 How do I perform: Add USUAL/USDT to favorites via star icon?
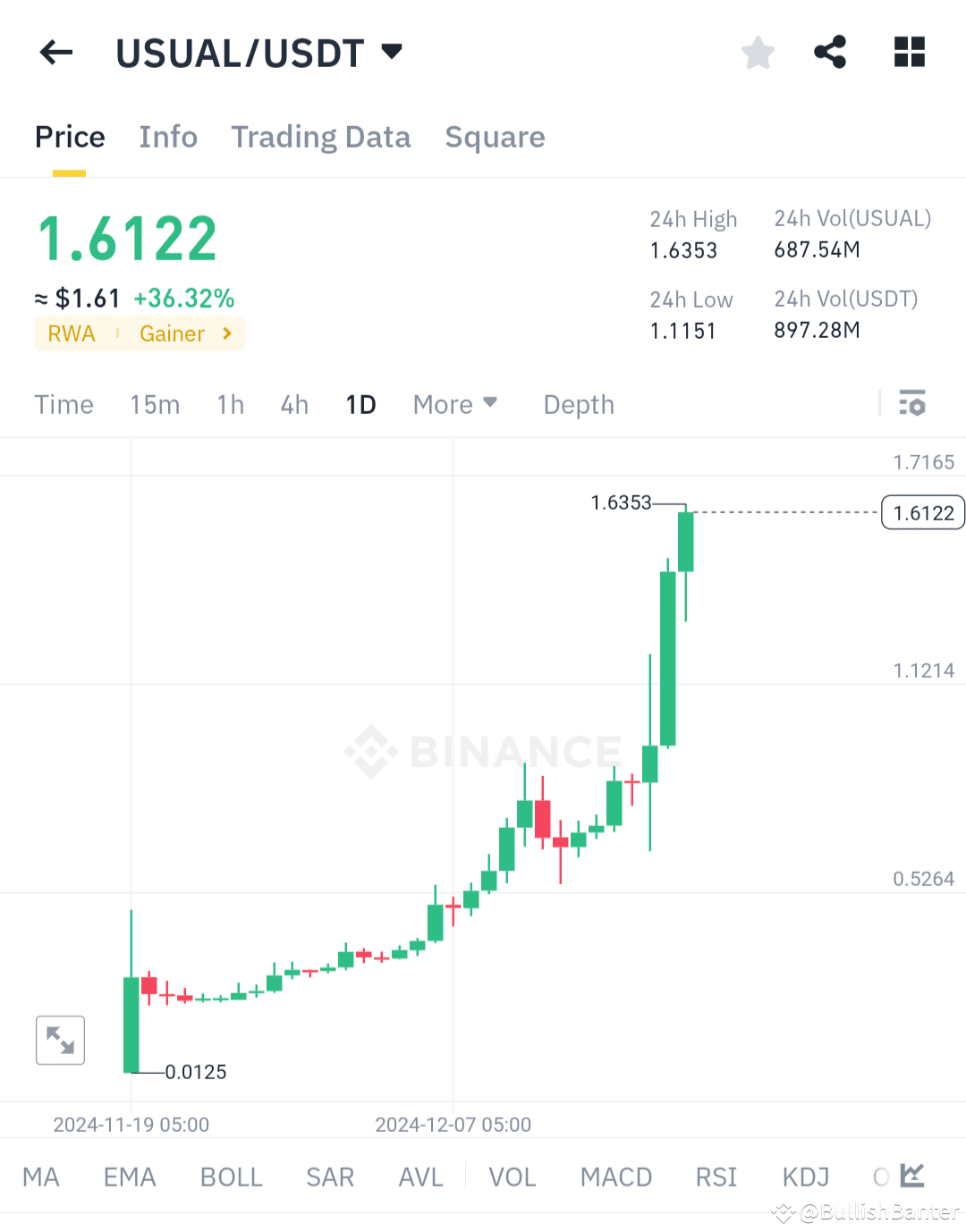758,52
